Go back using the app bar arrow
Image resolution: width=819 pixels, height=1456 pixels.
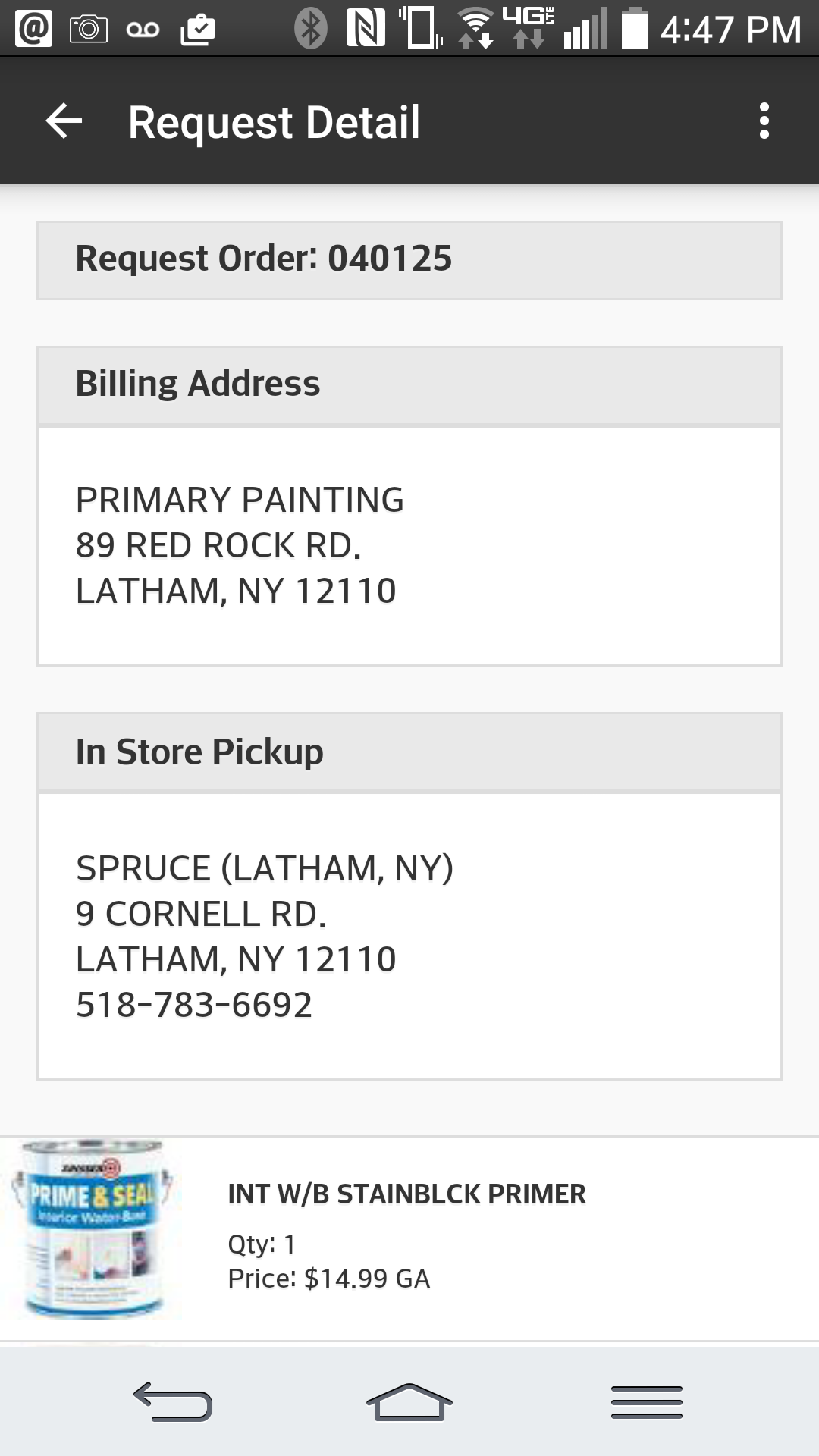[64, 121]
